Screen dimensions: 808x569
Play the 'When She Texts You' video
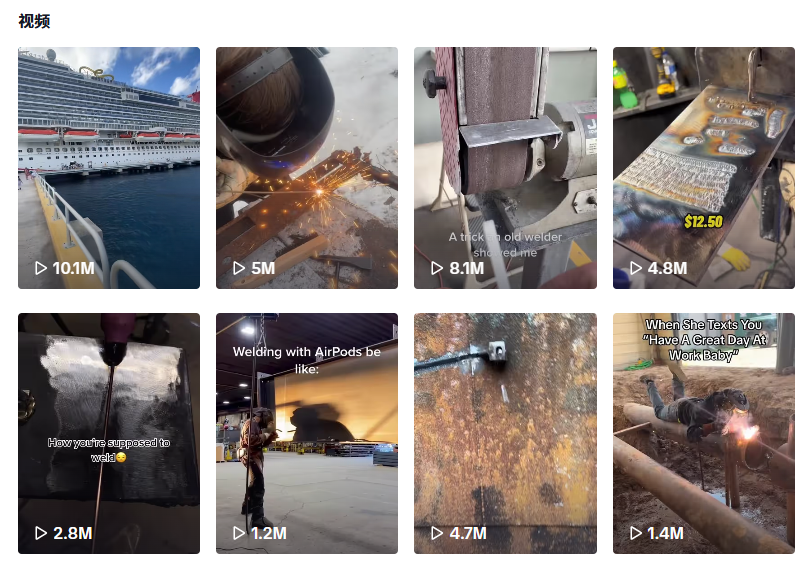tap(703, 433)
